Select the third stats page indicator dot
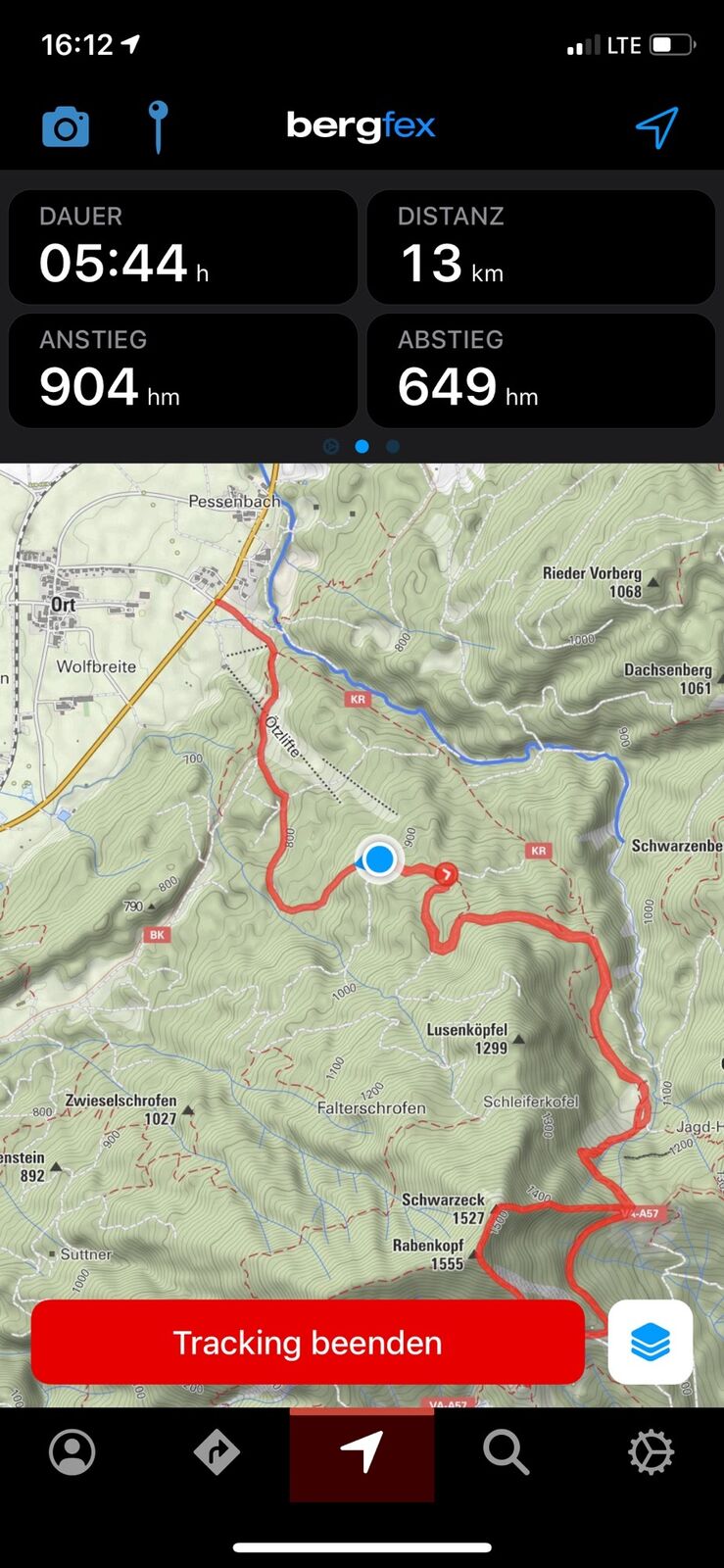Image resolution: width=724 pixels, height=1568 pixels. [x=393, y=446]
